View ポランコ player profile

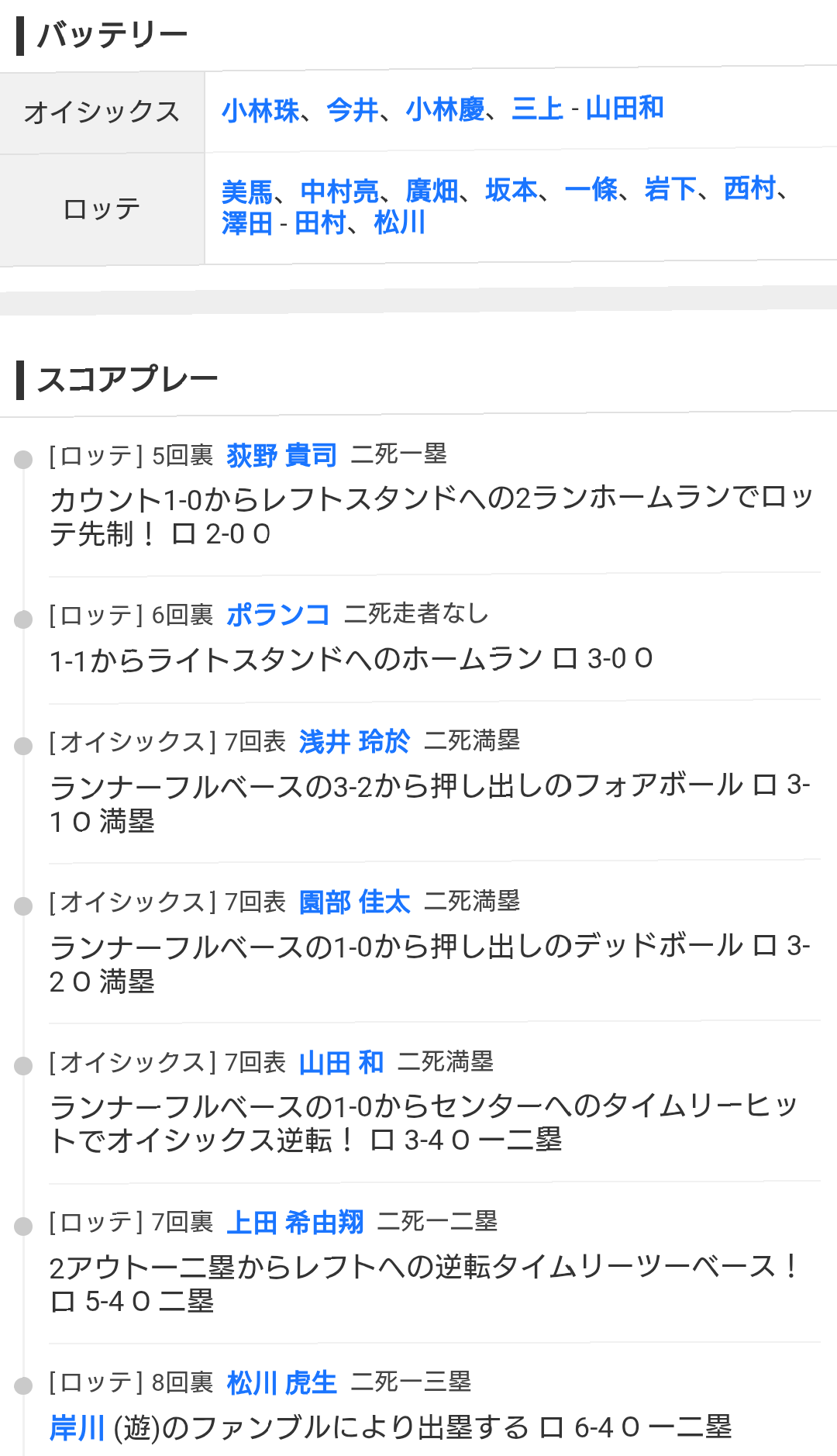278,615
